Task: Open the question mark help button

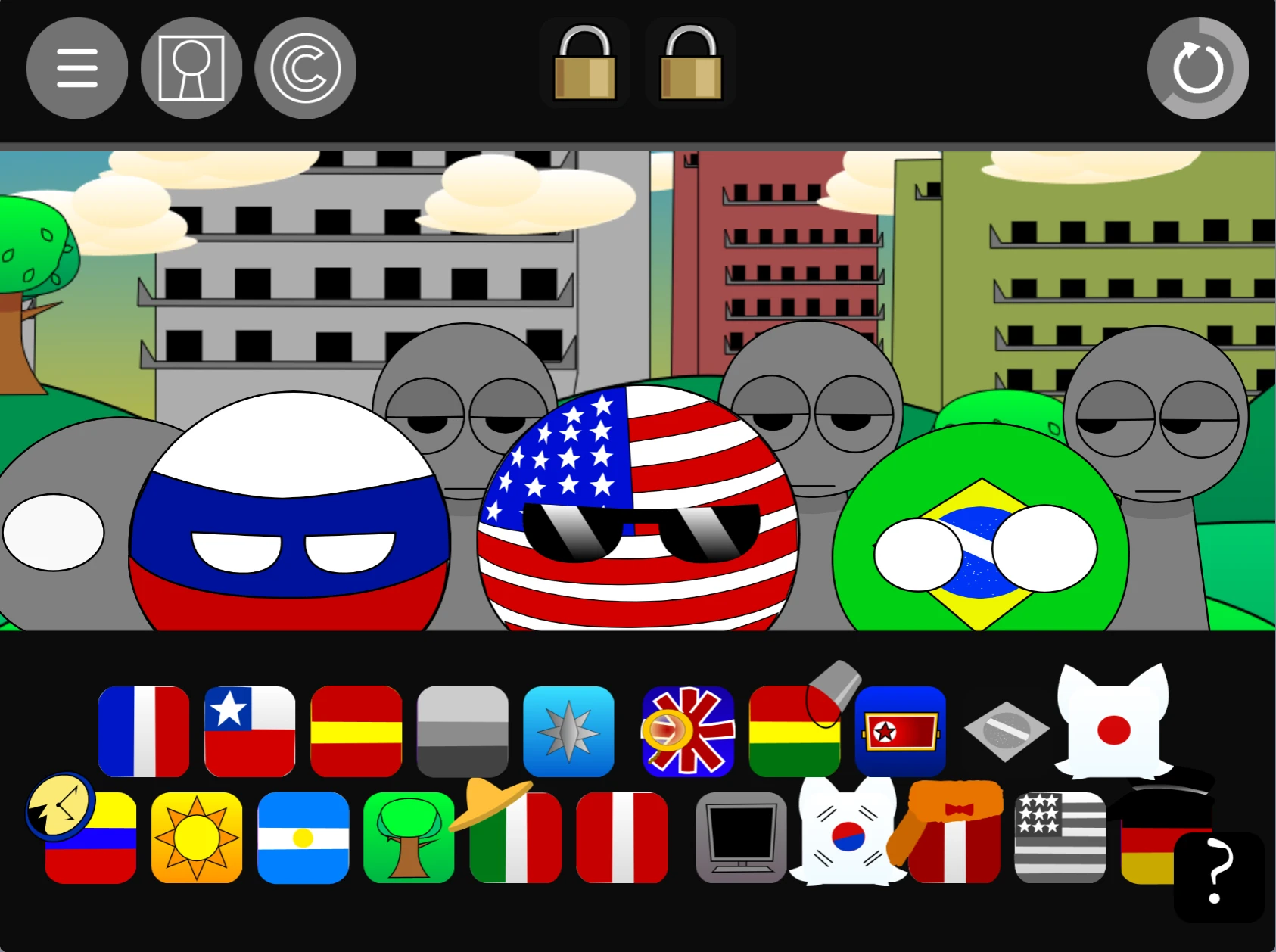Action: click(1218, 876)
